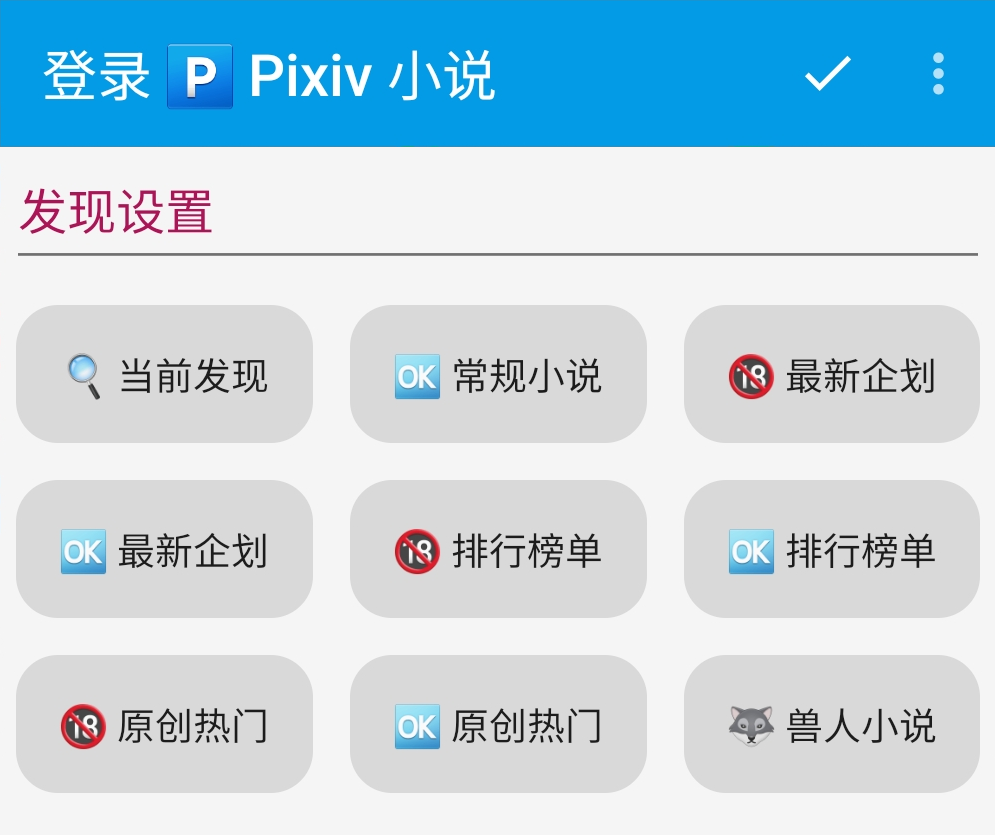Open the OK 最新企划 option
Viewport: 995px width, 835px height.
[165, 550]
